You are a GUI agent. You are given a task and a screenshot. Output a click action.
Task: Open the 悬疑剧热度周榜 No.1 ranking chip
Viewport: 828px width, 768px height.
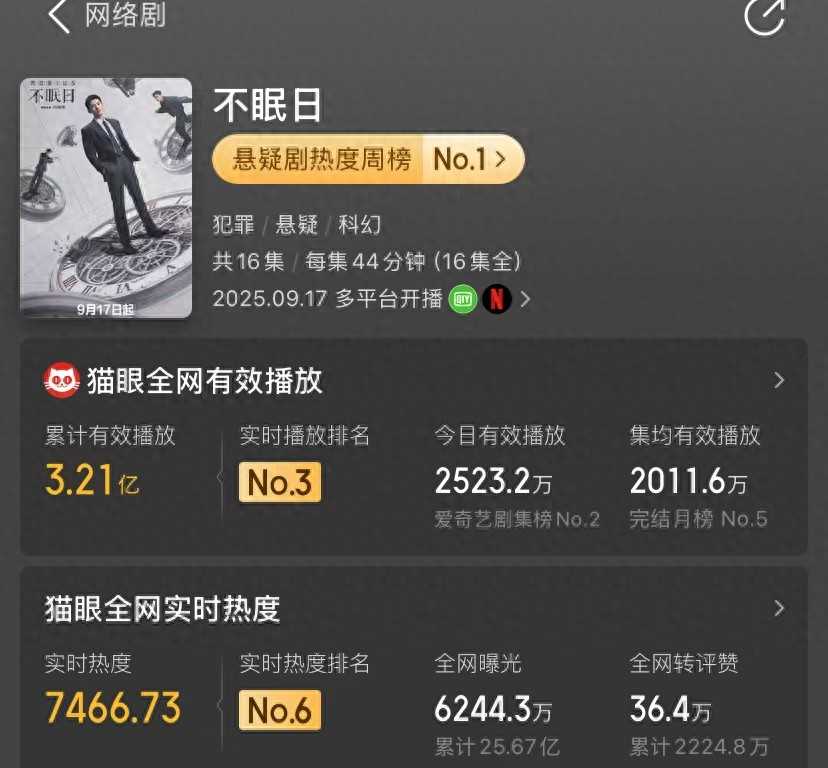click(368, 159)
